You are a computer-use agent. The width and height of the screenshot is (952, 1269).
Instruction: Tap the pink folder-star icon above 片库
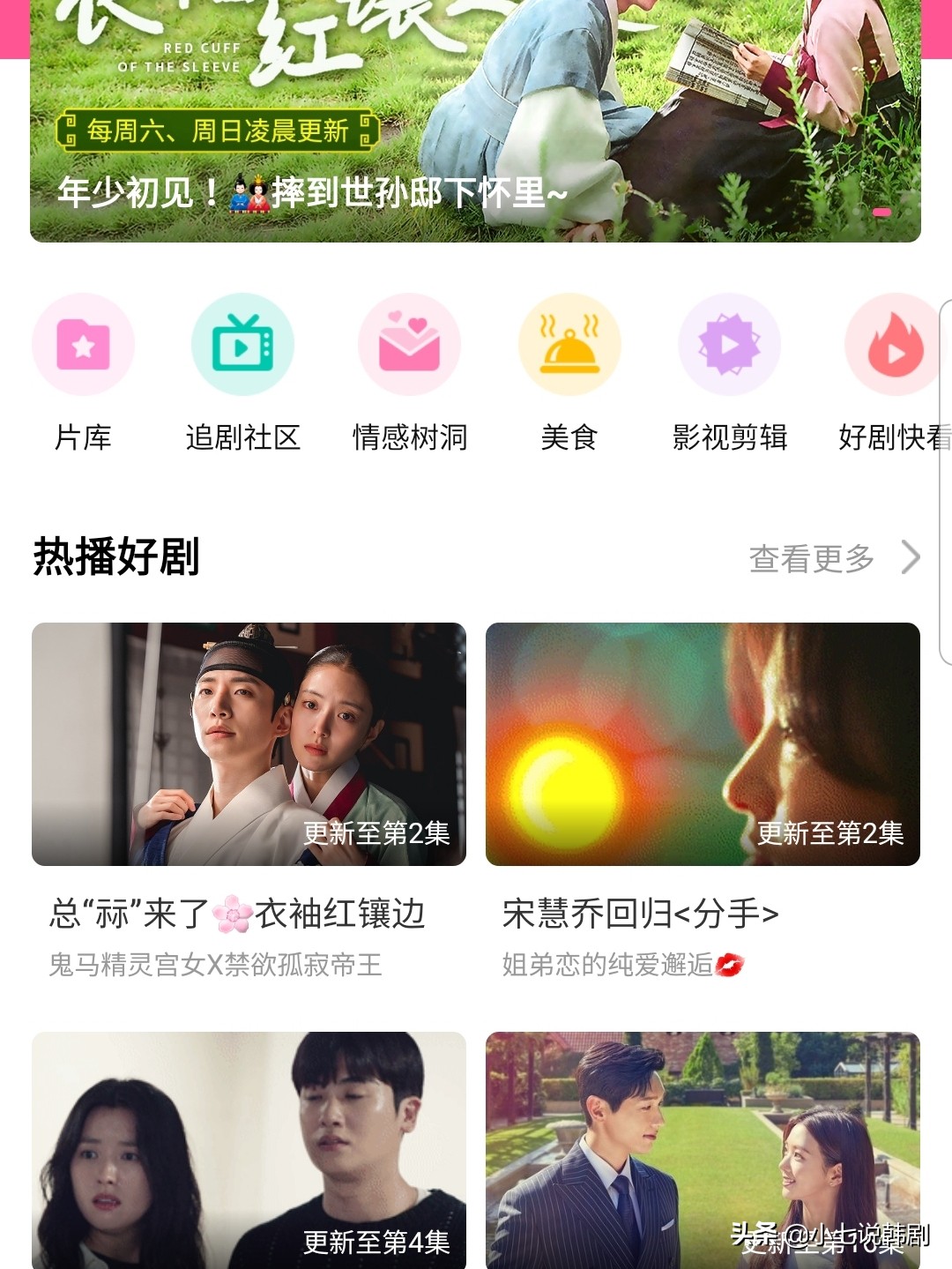[x=83, y=344]
